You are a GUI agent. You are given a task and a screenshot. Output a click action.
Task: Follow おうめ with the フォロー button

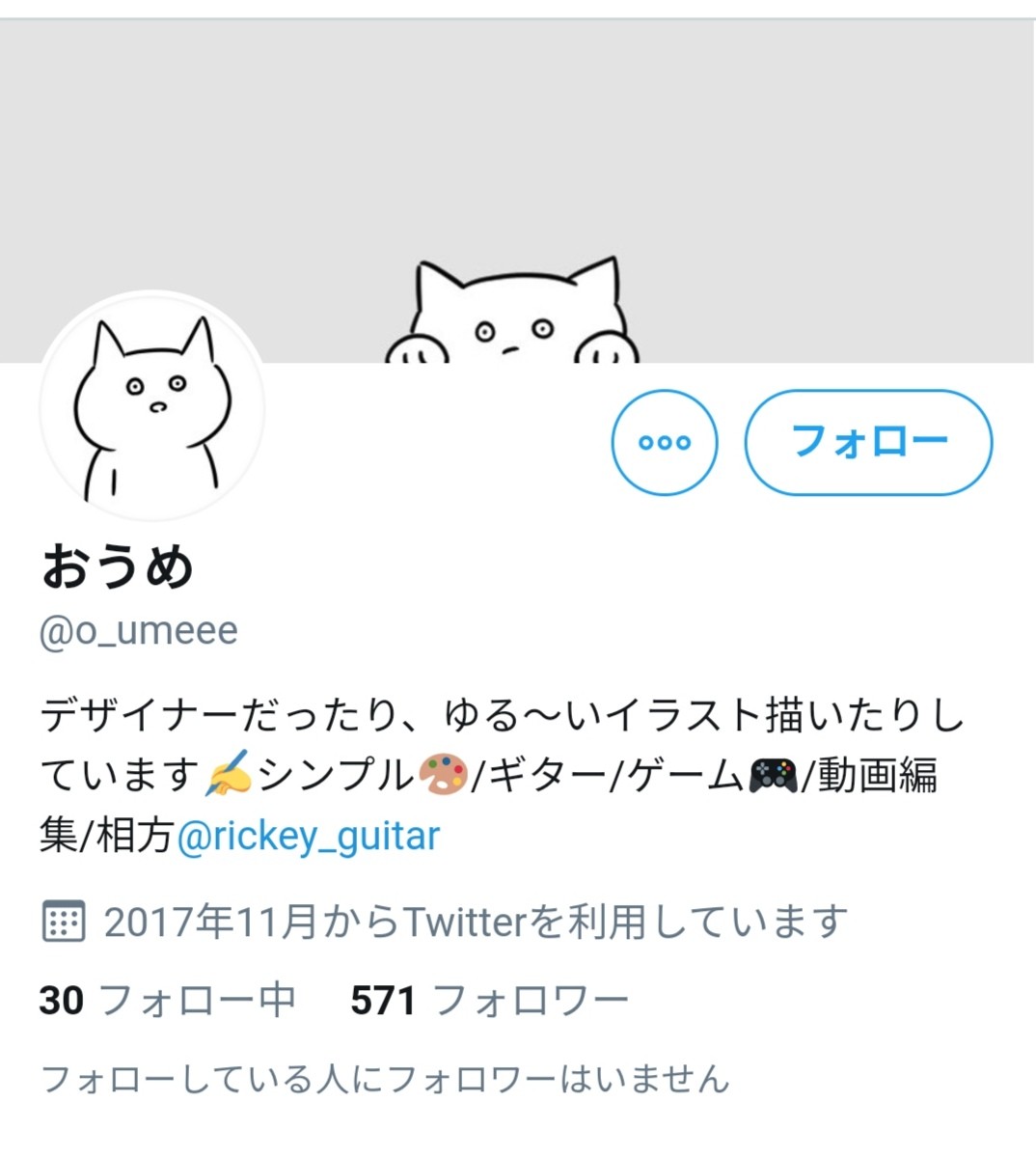tap(868, 443)
